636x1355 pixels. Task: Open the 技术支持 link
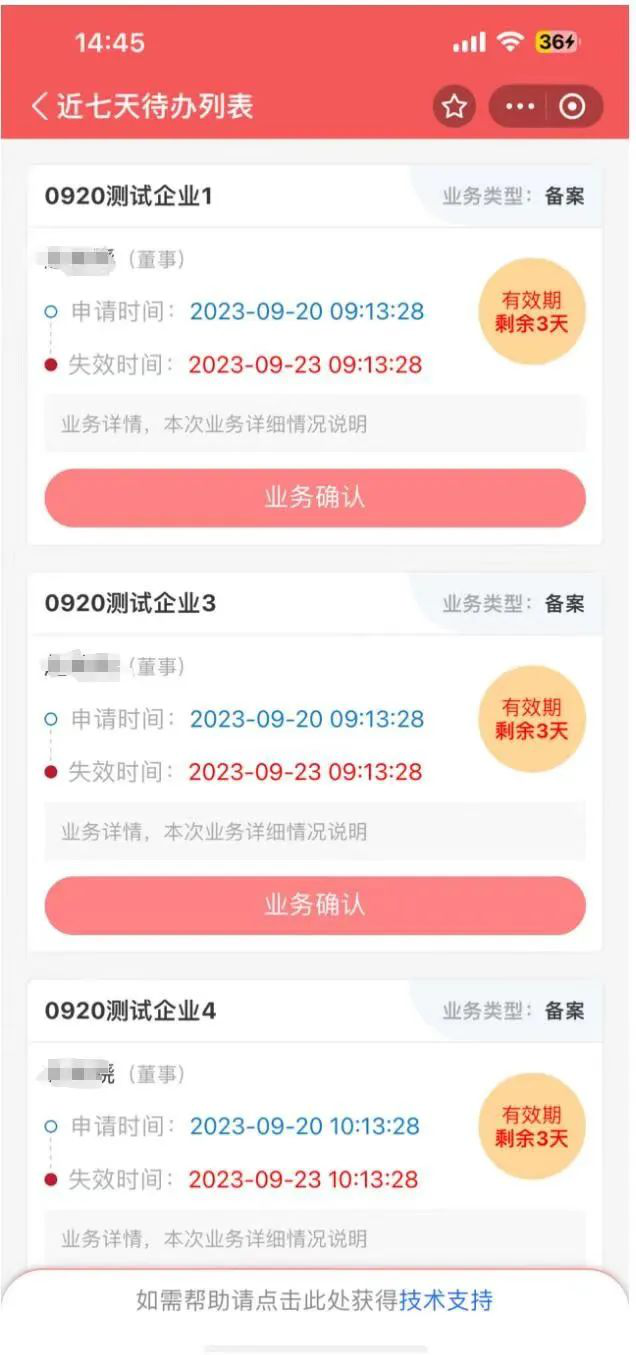[446, 1300]
